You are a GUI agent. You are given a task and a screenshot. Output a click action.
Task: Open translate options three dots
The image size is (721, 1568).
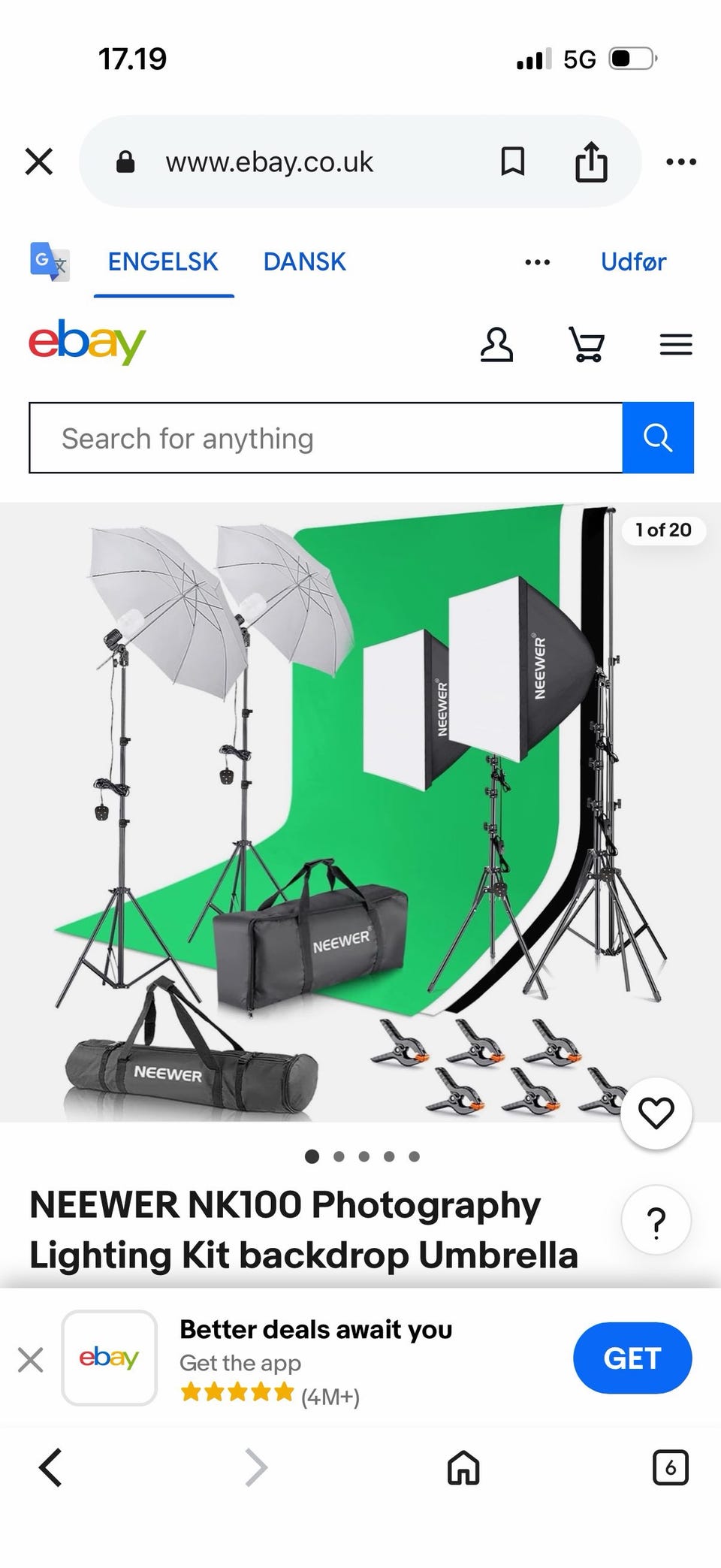537,262
